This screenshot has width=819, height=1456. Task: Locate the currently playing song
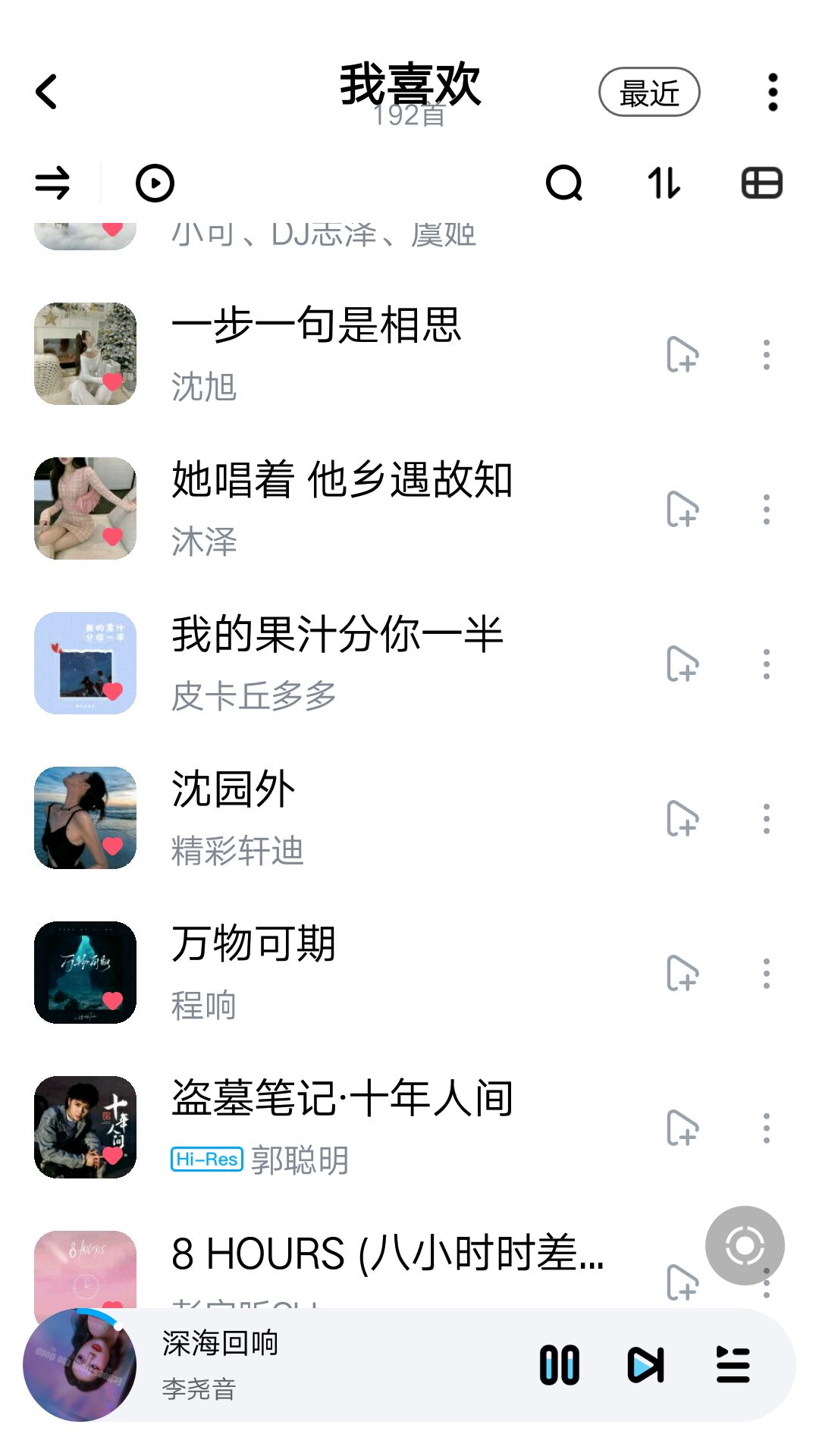[745, 1245]
